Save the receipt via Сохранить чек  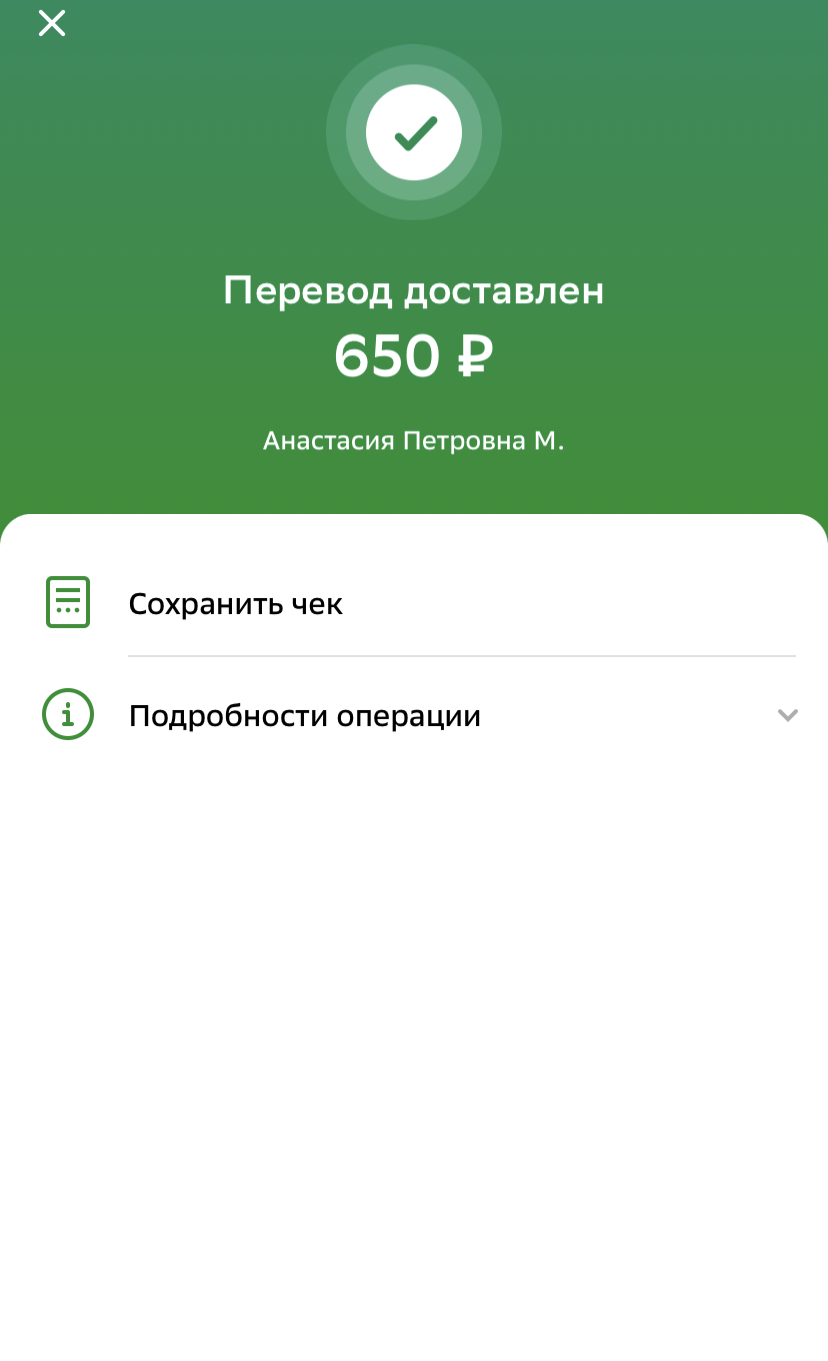click(x=414, y=603)
